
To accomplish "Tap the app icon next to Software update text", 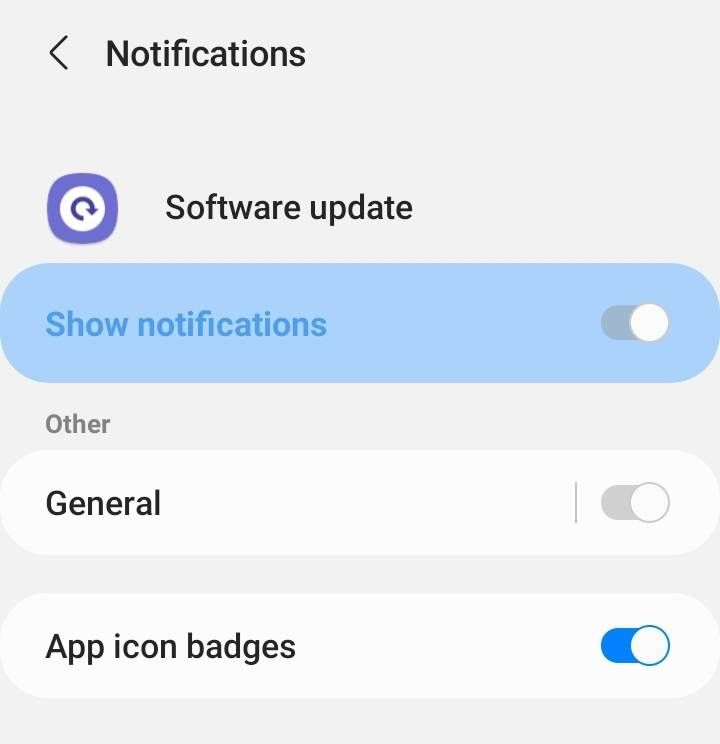I will 82,207.
